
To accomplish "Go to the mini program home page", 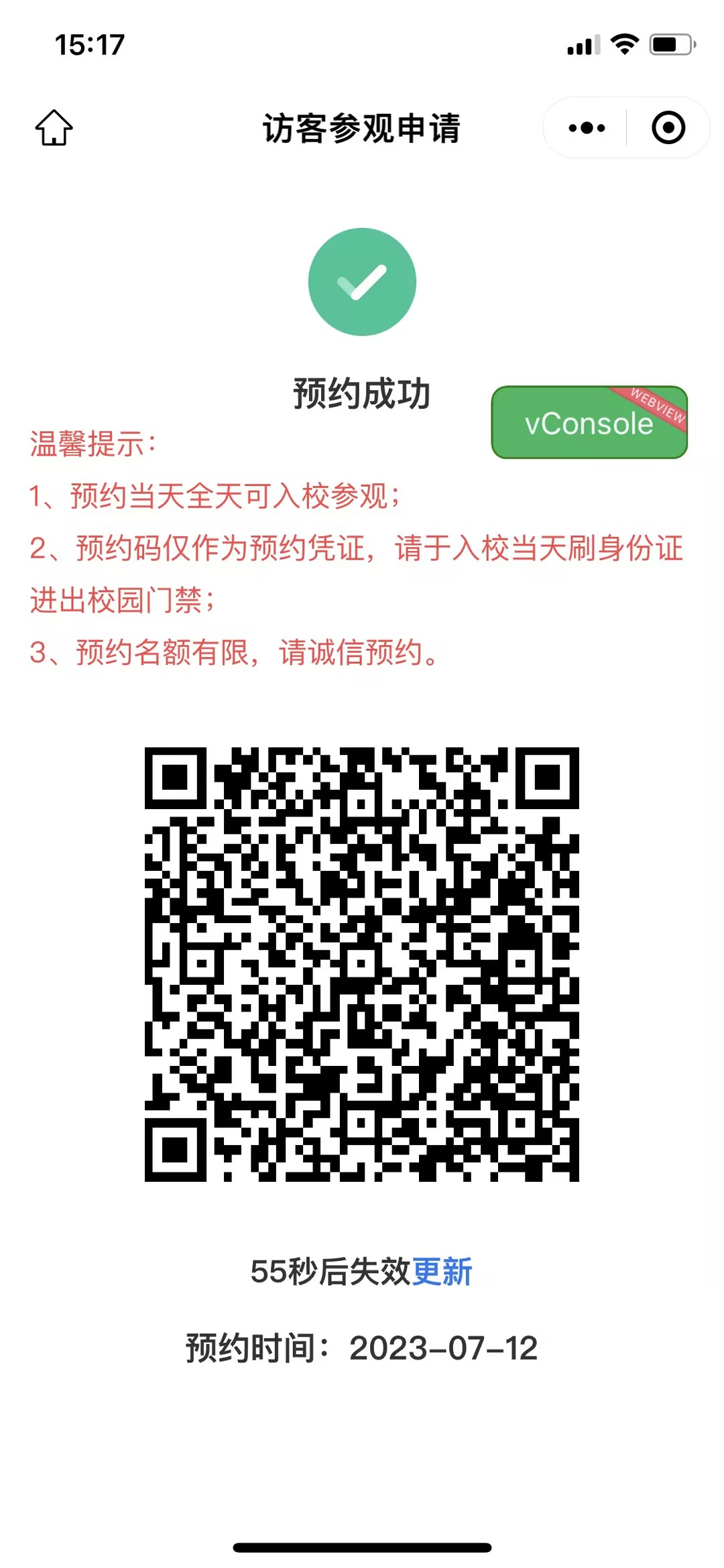I will point(54,127).
